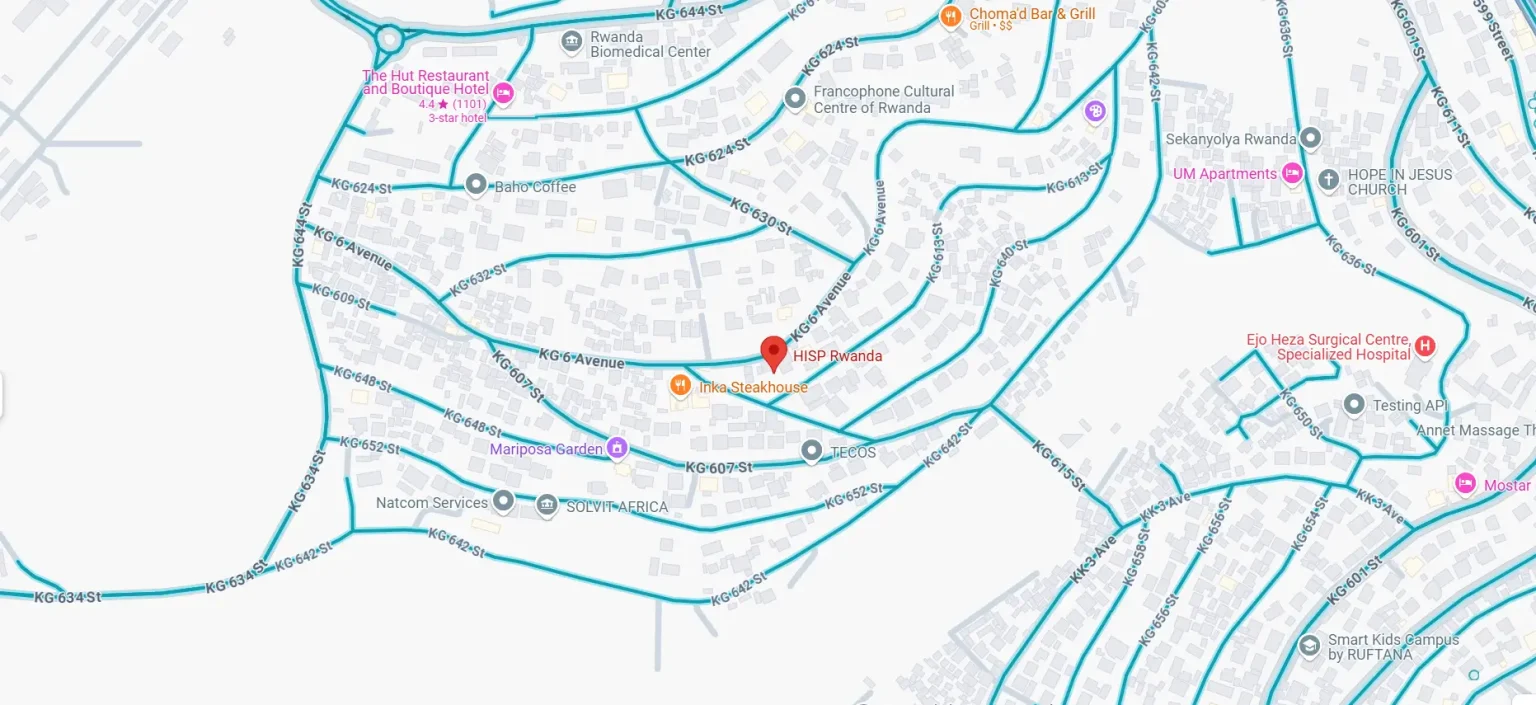
Task: Open the Mostar hotel marker
Action: tap(1465, 484)
